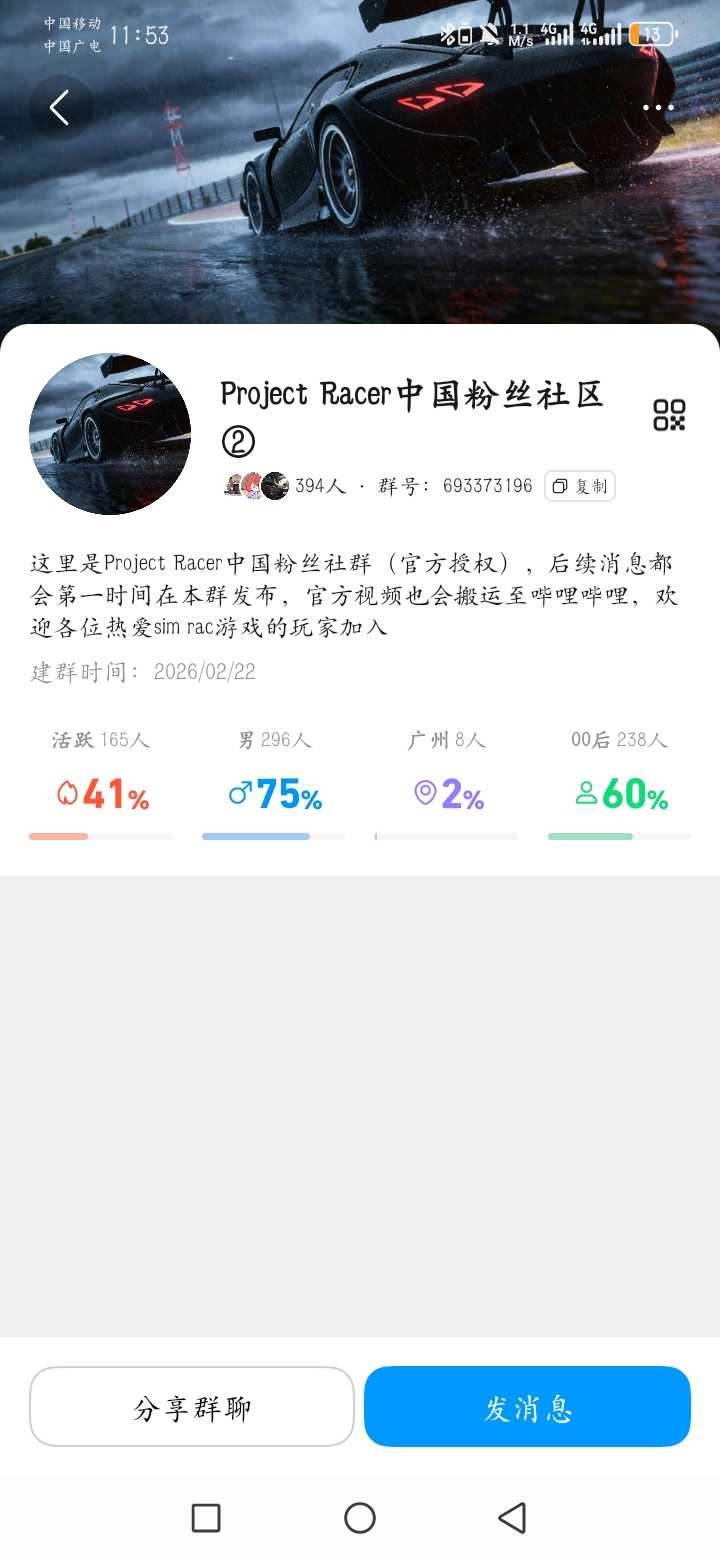Go back using the top-left arrow

pos(60,108)
